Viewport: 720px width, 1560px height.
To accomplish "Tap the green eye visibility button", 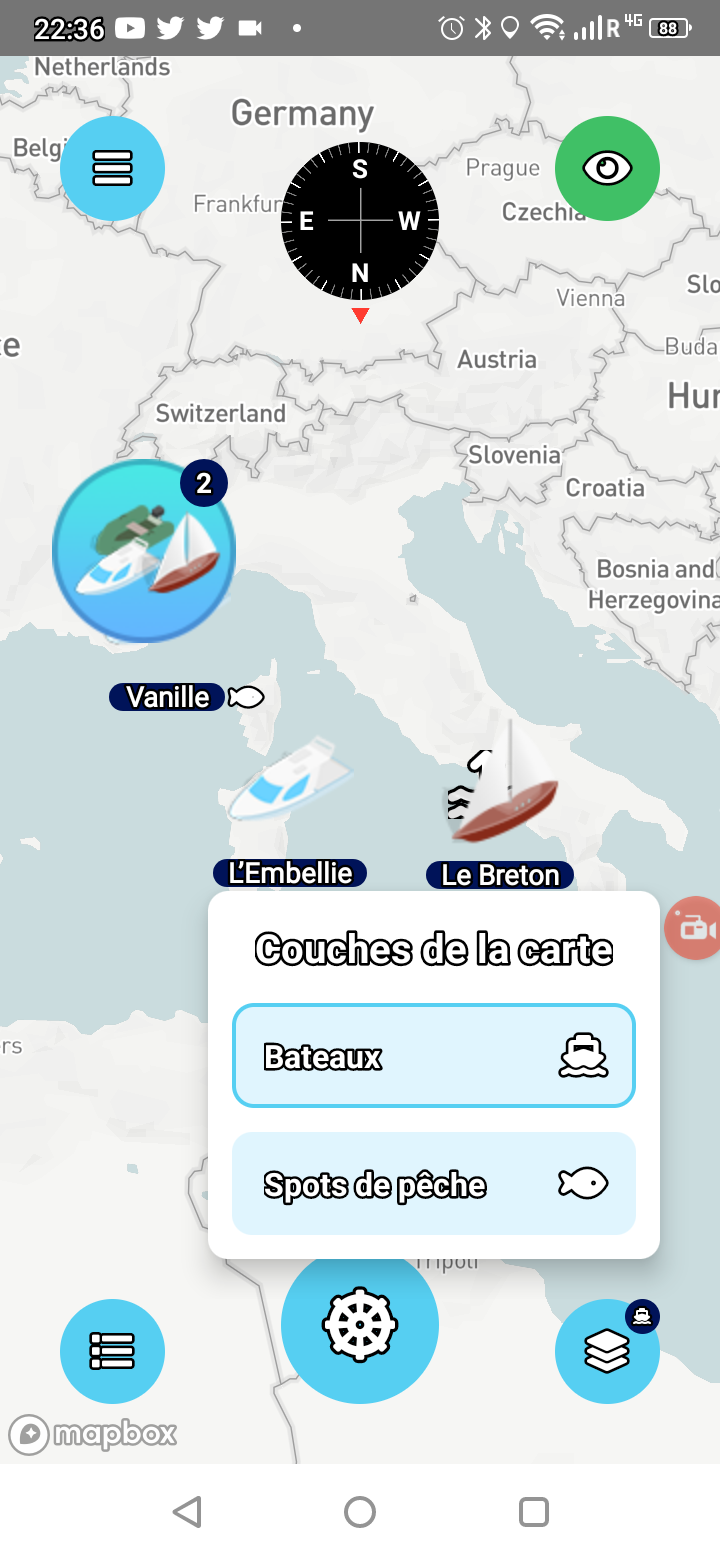I will (x=607, y=168).
